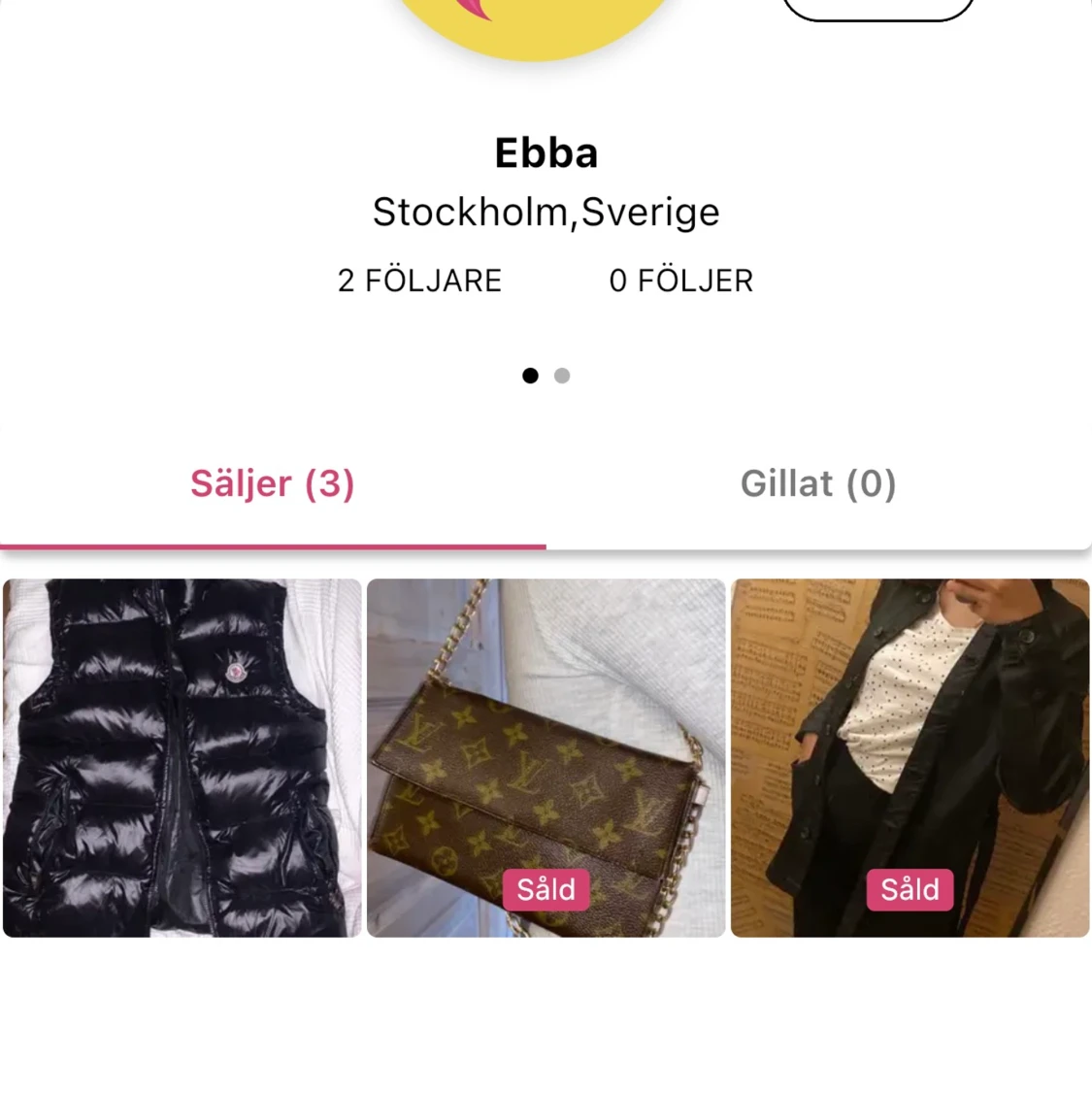1092x1093 pixels.
Task: Show 2 Följare list
Action: [x=419, y=281]
